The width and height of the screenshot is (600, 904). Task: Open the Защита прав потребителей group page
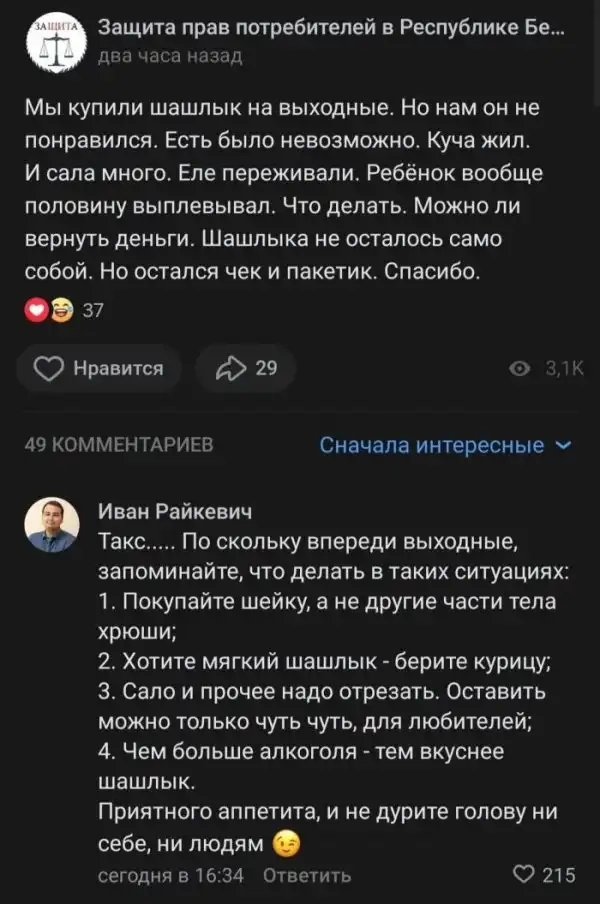coord(333,30)
